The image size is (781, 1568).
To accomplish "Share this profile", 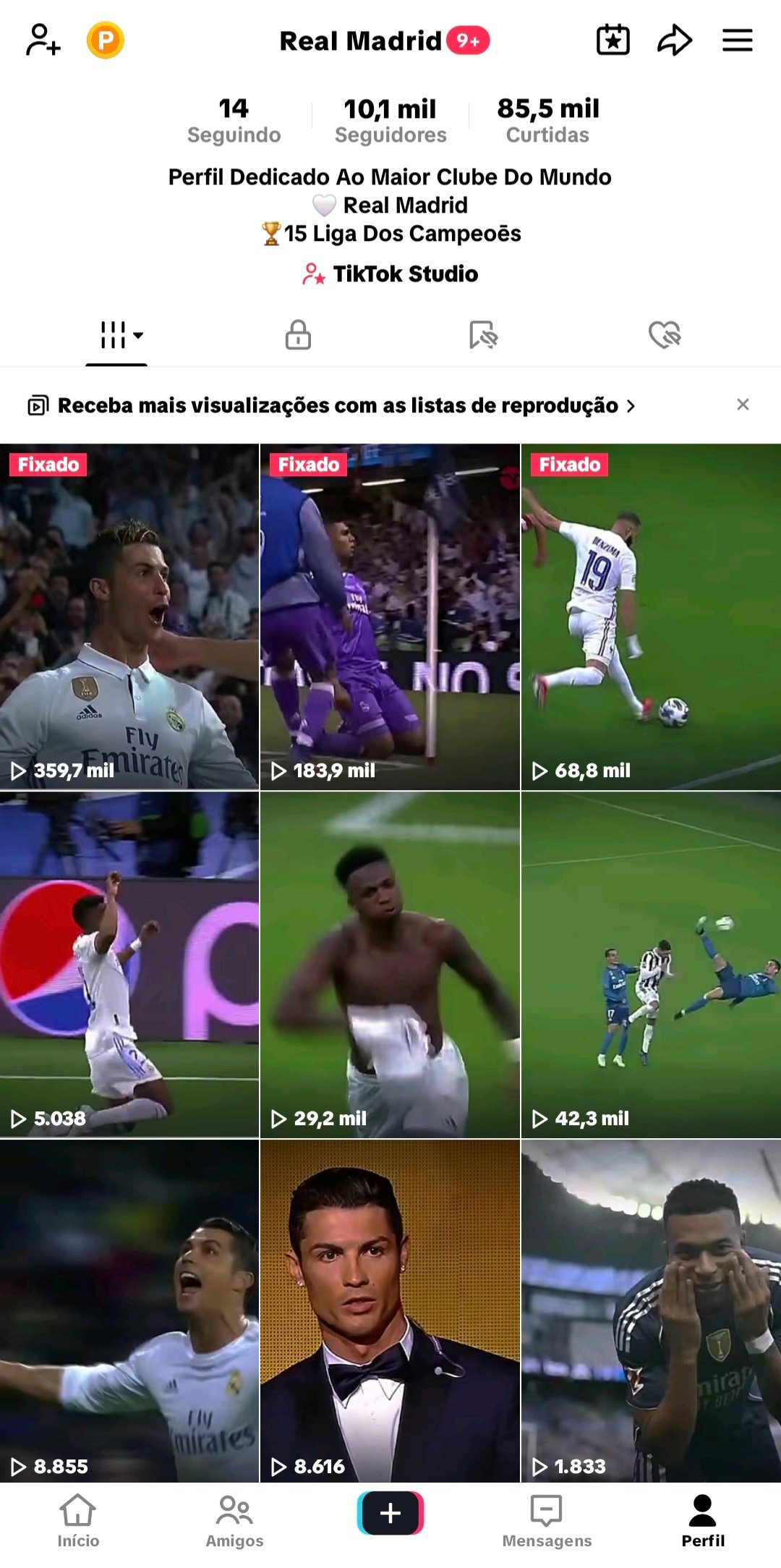I will point(674,40).
